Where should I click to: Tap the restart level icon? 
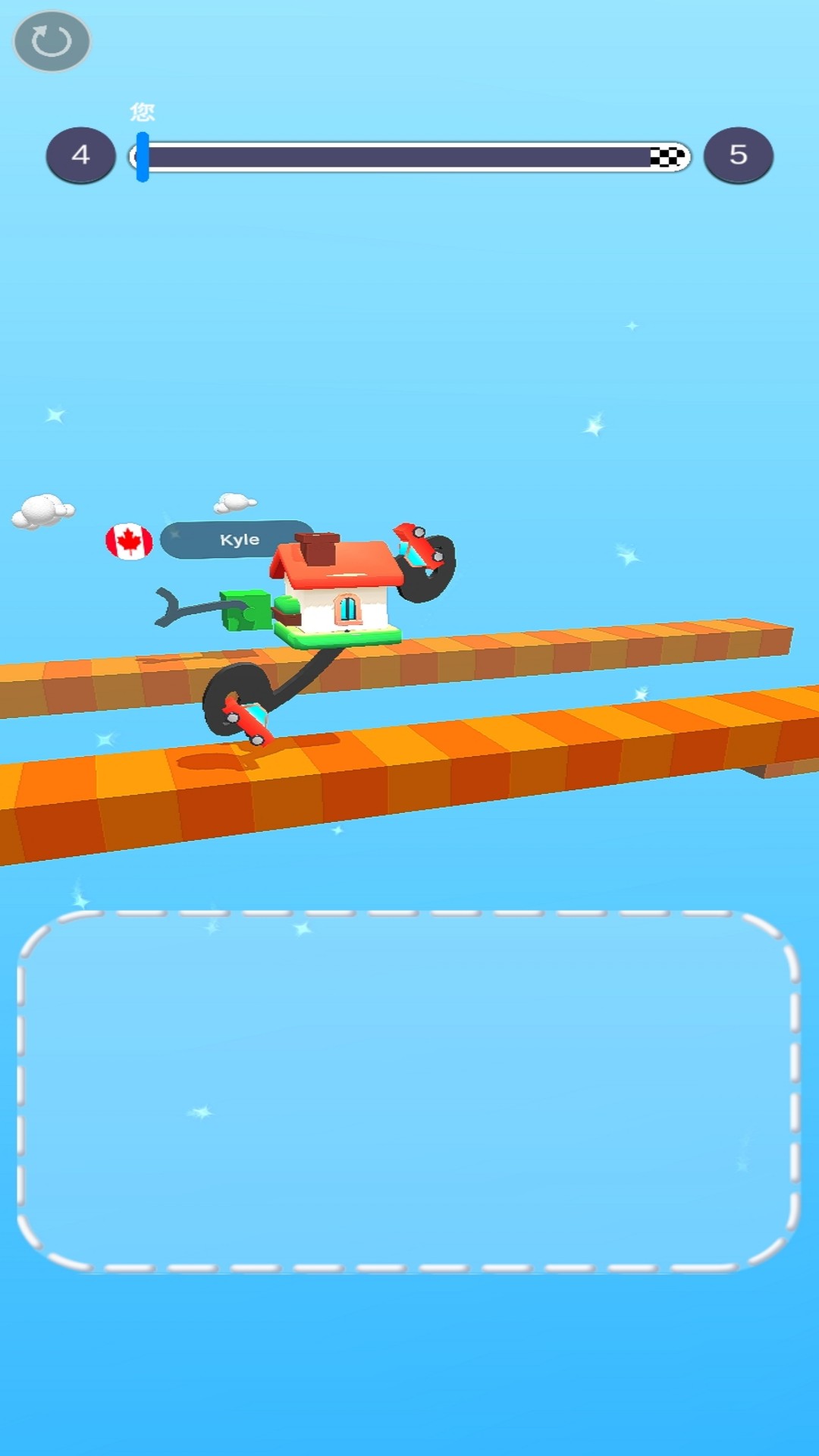click(52, 41)
